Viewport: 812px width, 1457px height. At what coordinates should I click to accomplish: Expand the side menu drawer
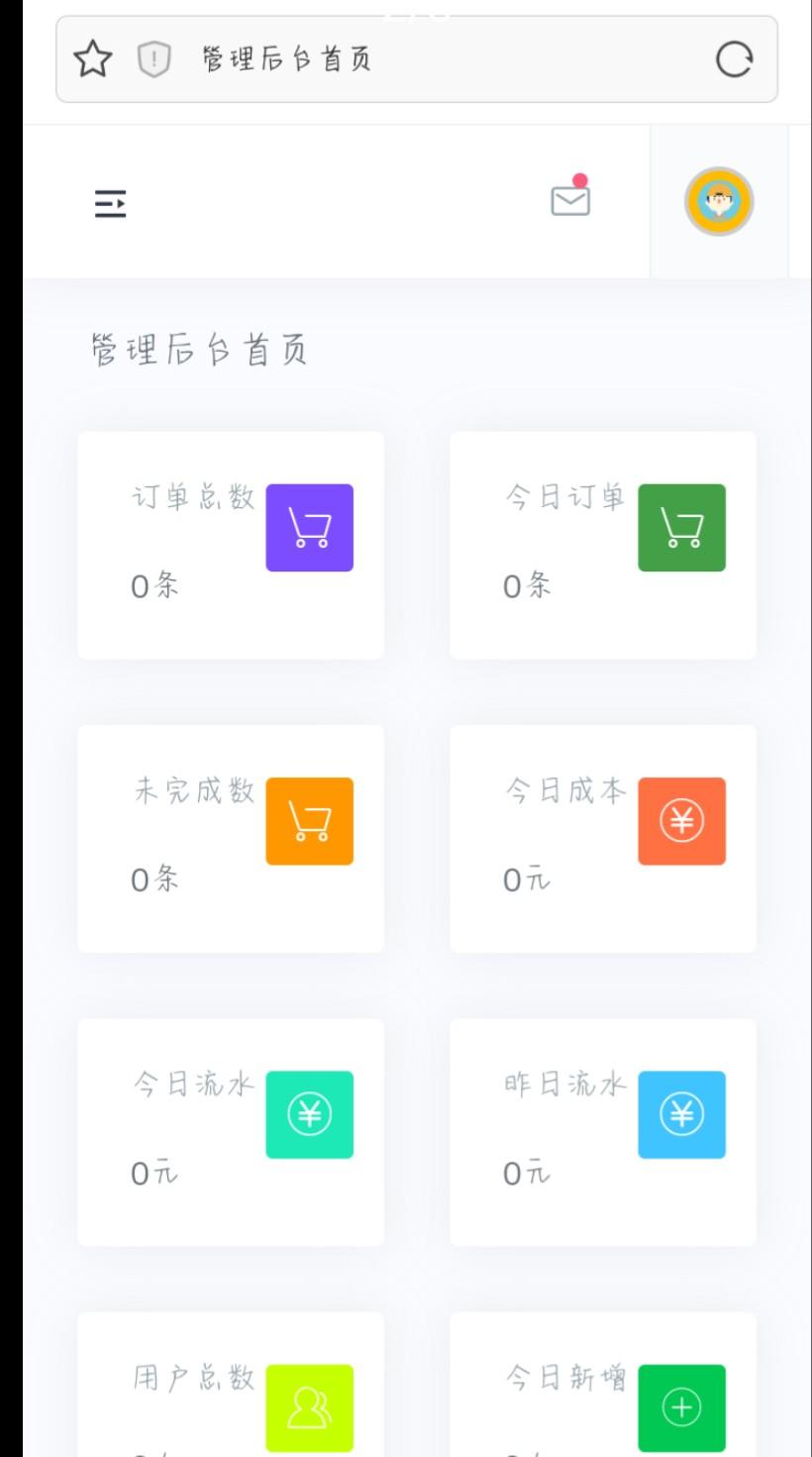[110, 203]
